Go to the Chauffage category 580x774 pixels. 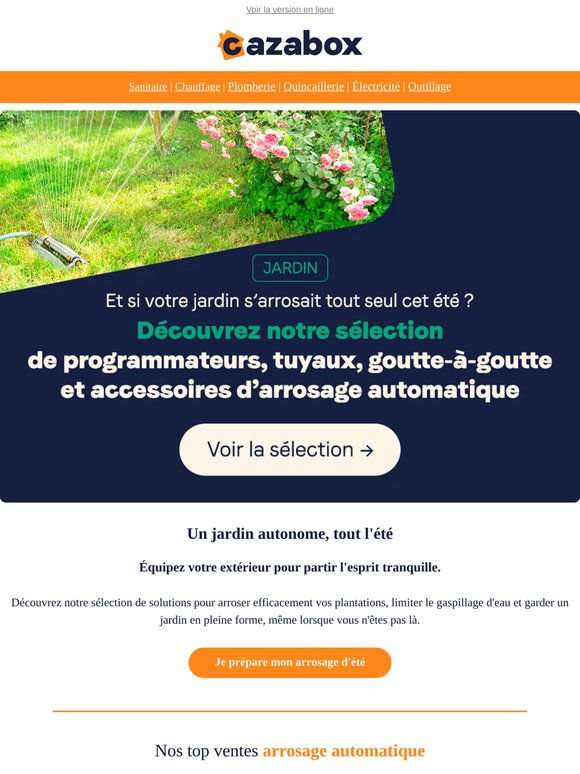[x=197, y=86]
